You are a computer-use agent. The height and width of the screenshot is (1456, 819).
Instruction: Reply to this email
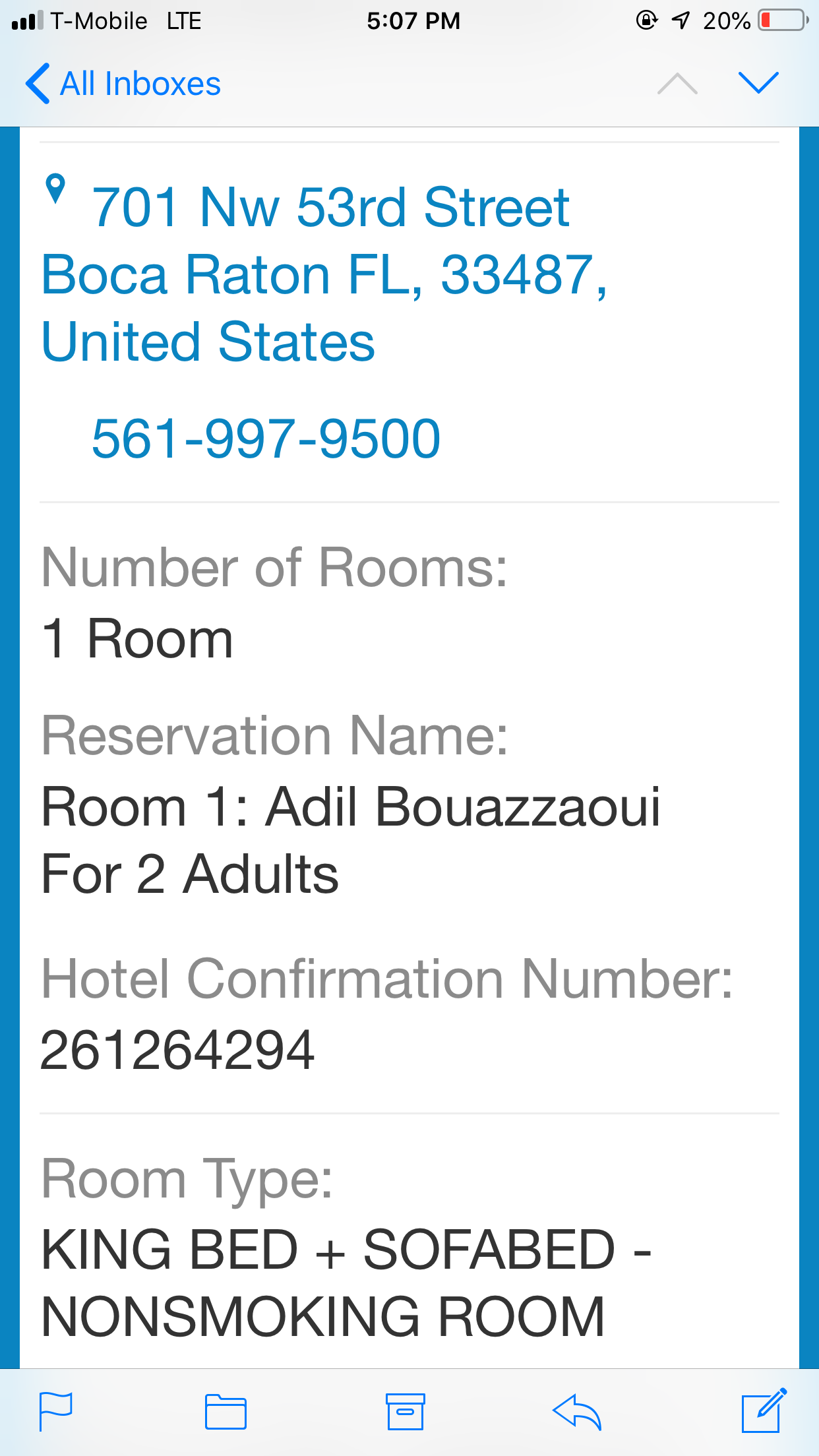click(577, 1411)
